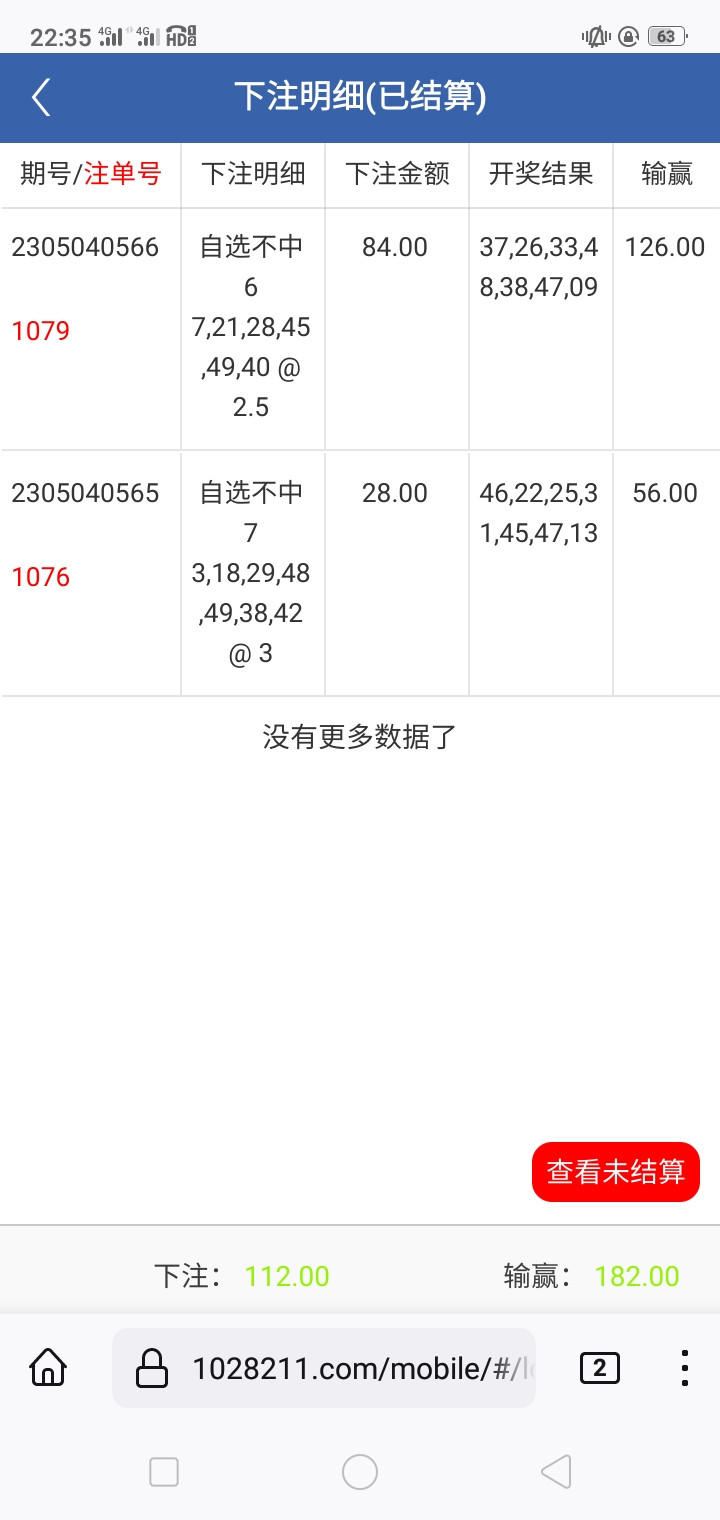Select order number 1079 in red
This screenshot has height=1520, width=720.
41,330
